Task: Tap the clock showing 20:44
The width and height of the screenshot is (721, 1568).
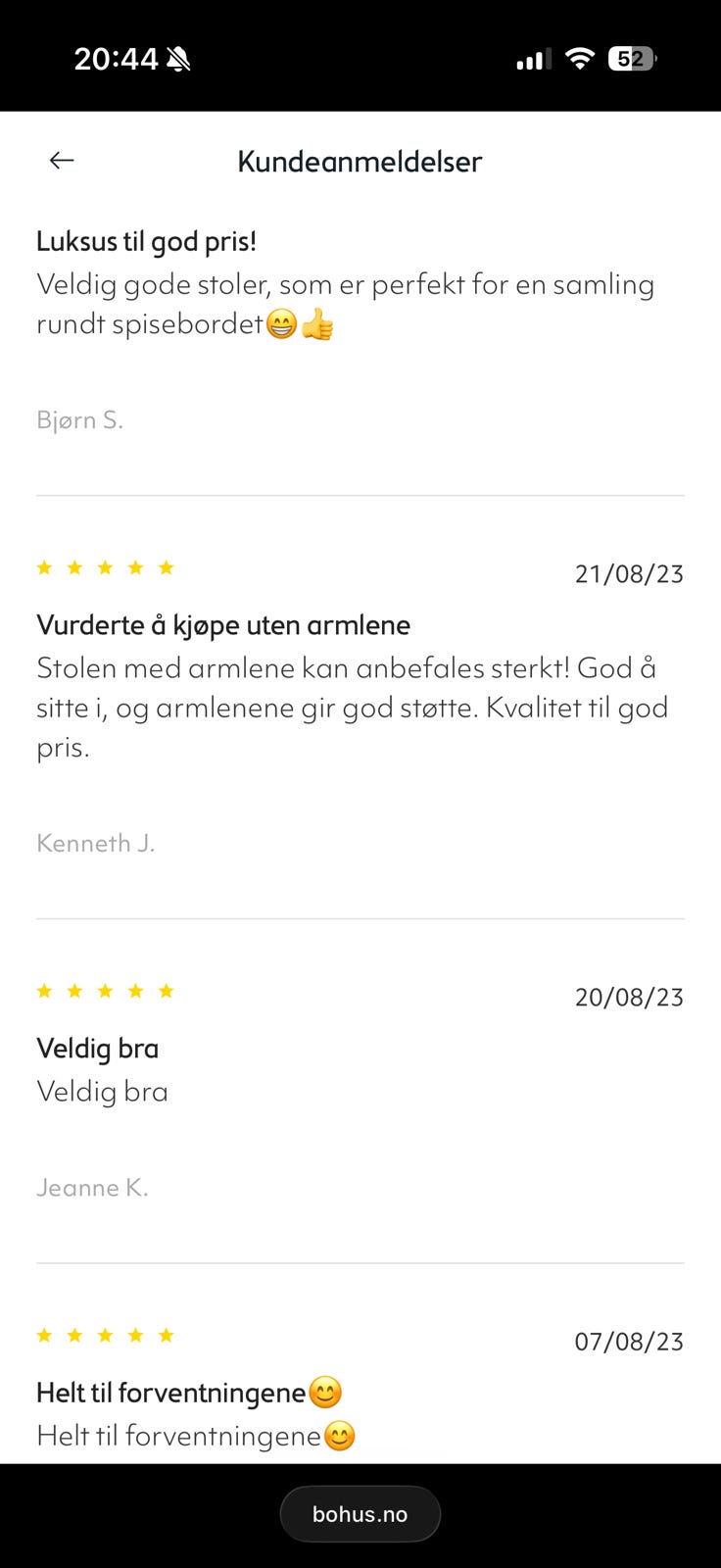Action: pyautogui.click(x=116, y=57)
